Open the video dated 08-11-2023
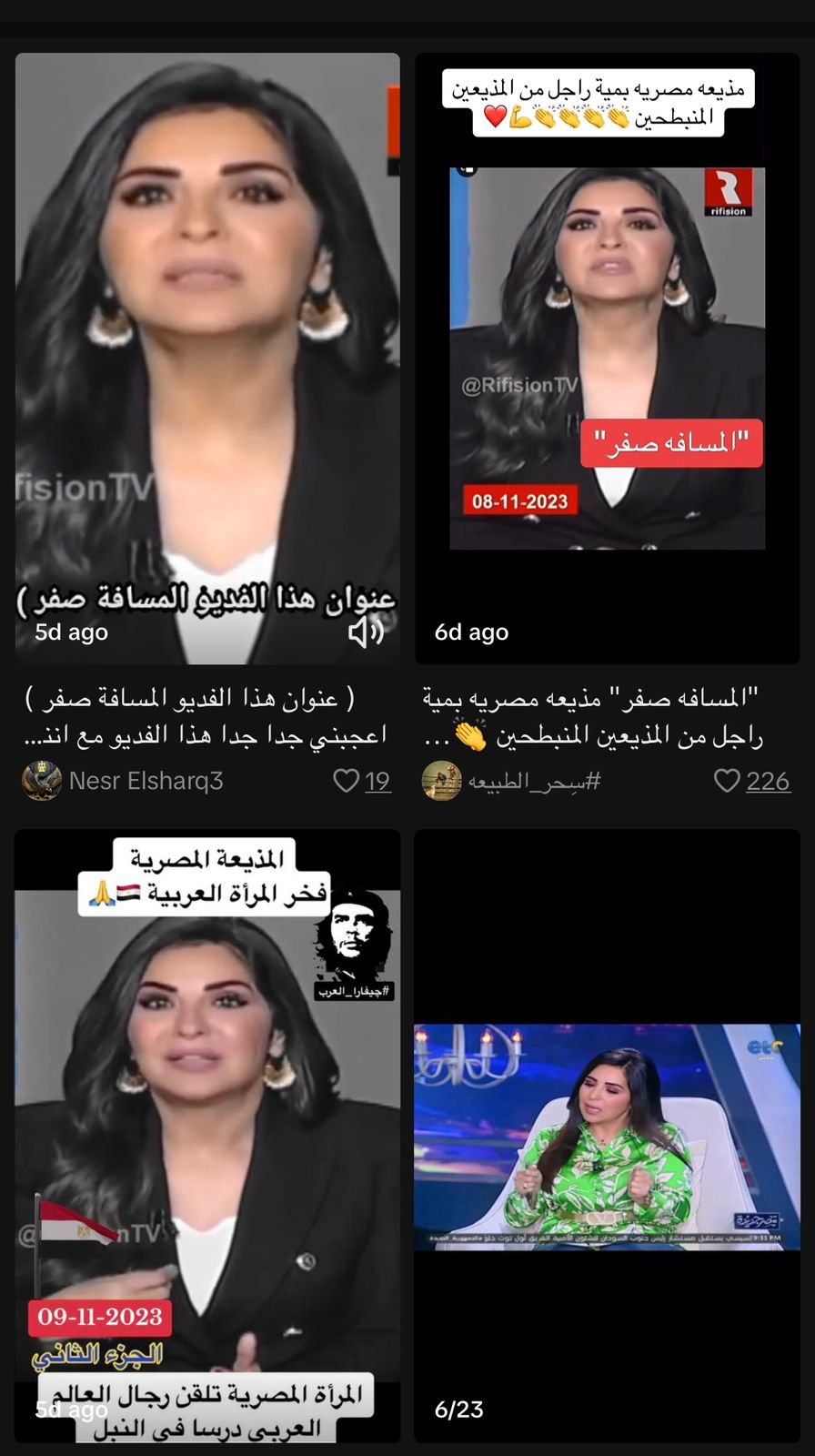The image size is (815, 1456). (x=607, y=355)
